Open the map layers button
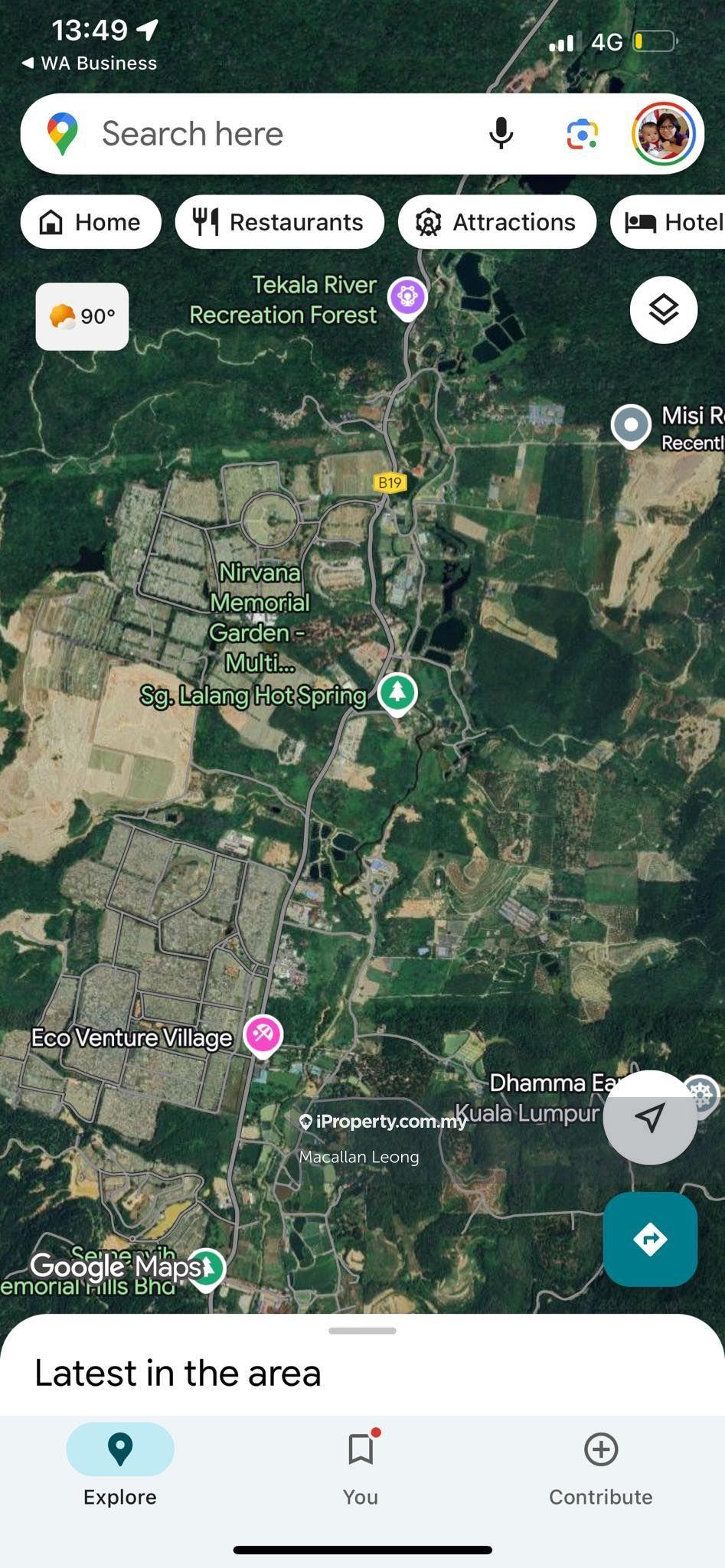 pyautogui.click(x=664, y=310)
